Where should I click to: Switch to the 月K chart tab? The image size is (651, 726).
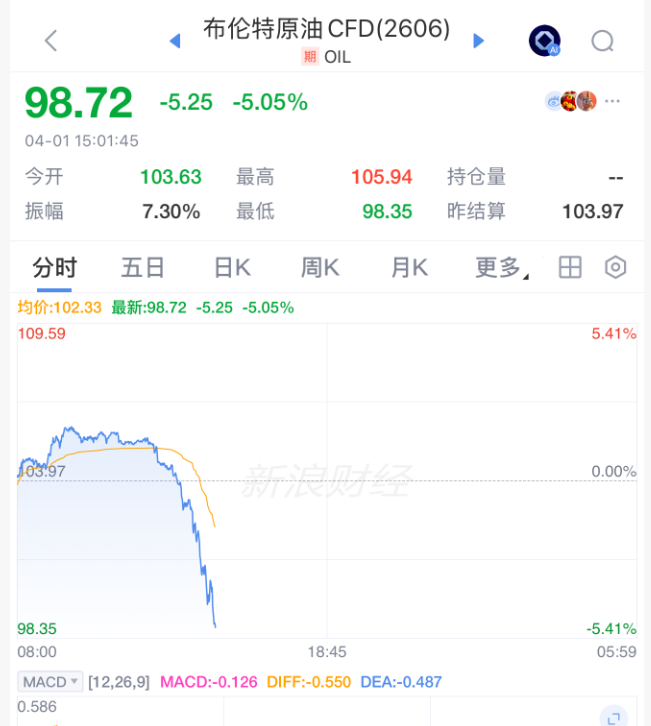pyautogui.click(x=409, y=267)
